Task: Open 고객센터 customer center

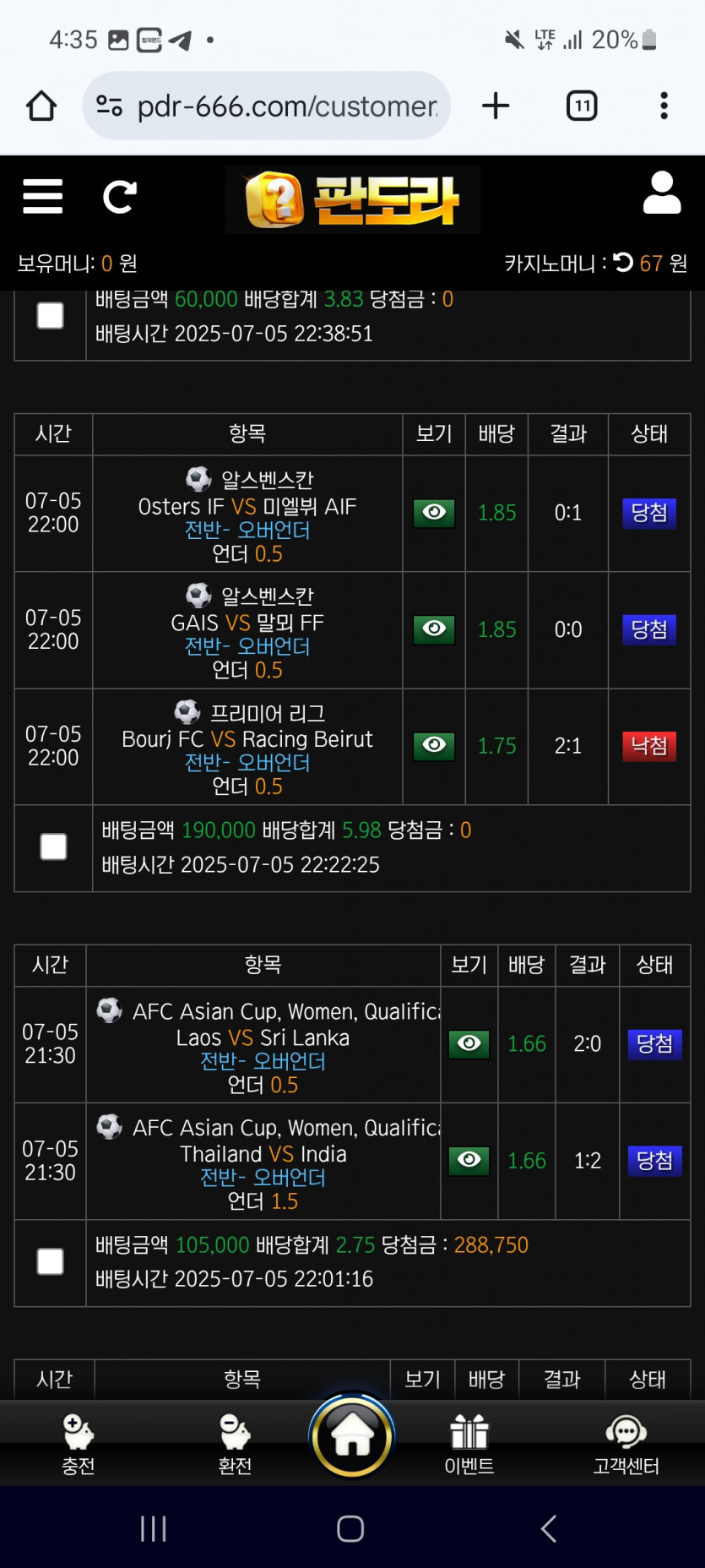Action: click(626, 1444)
